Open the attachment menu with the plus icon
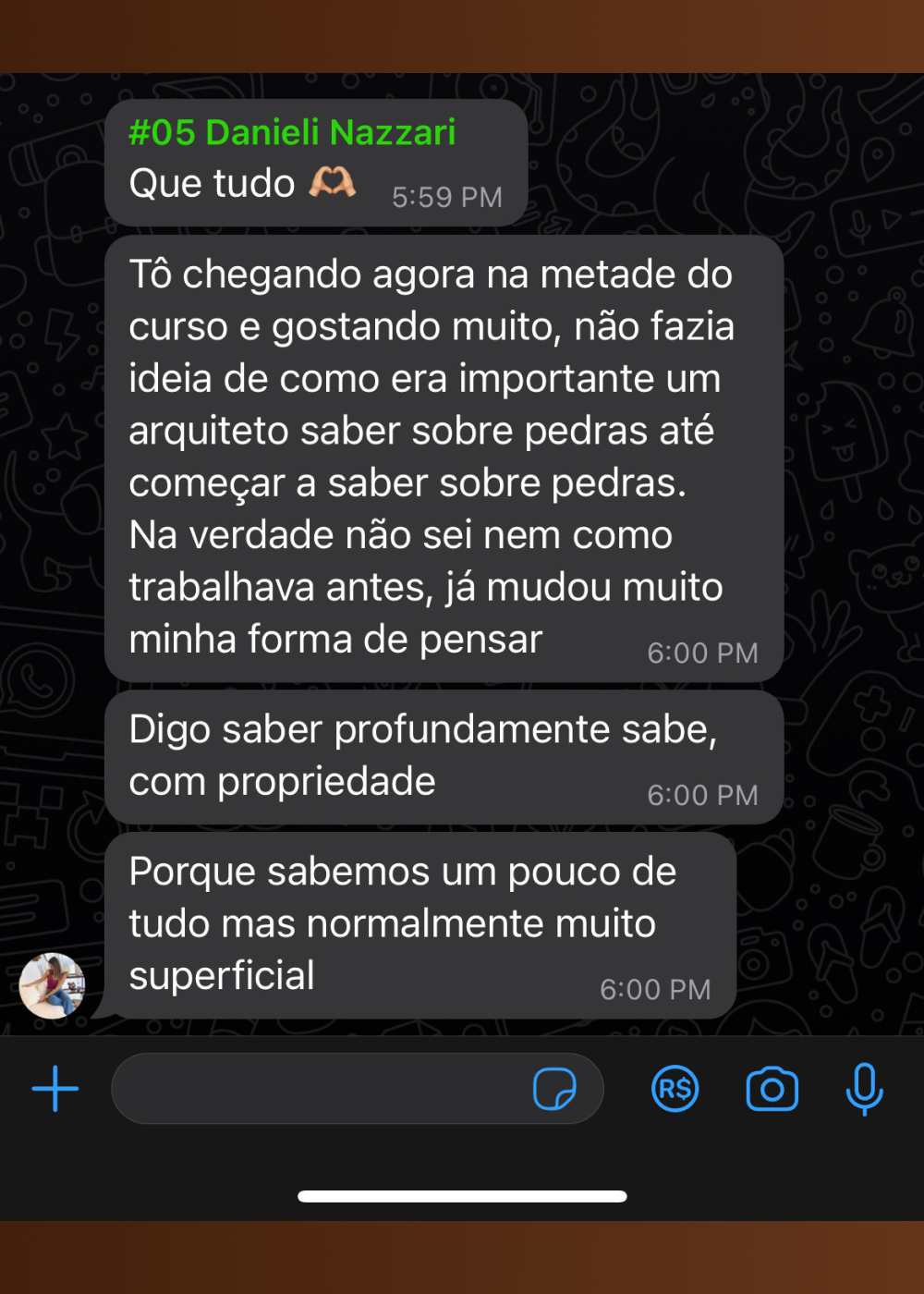This screenshot has width=924, height=1294. tap(55, 1088)
